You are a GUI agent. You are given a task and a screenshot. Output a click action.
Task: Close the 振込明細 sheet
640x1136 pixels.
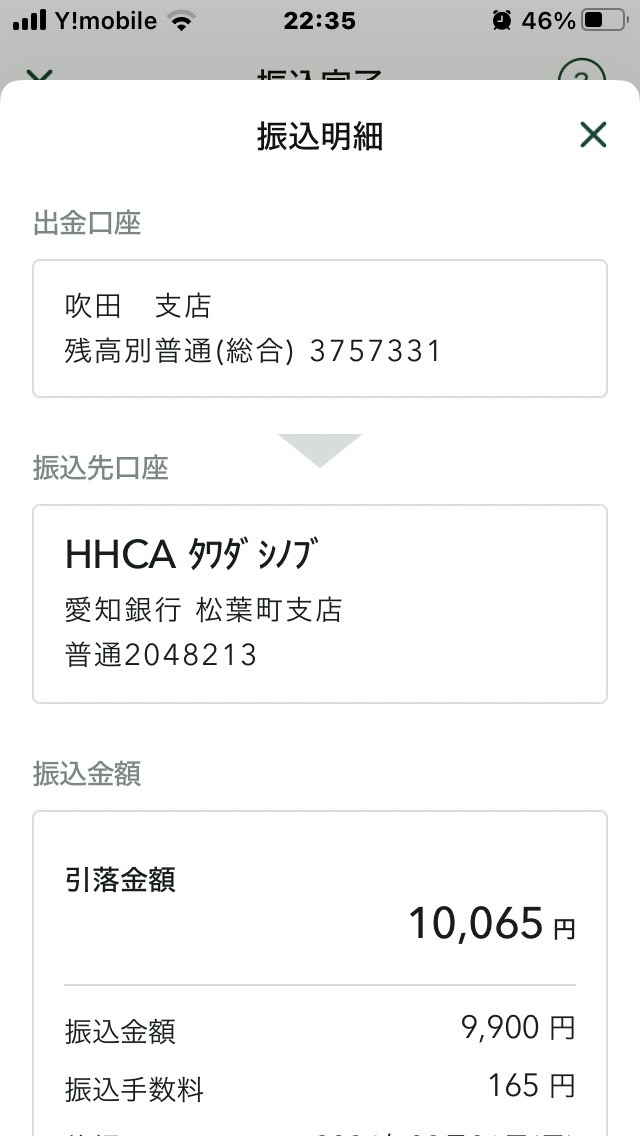coord(593,135)
